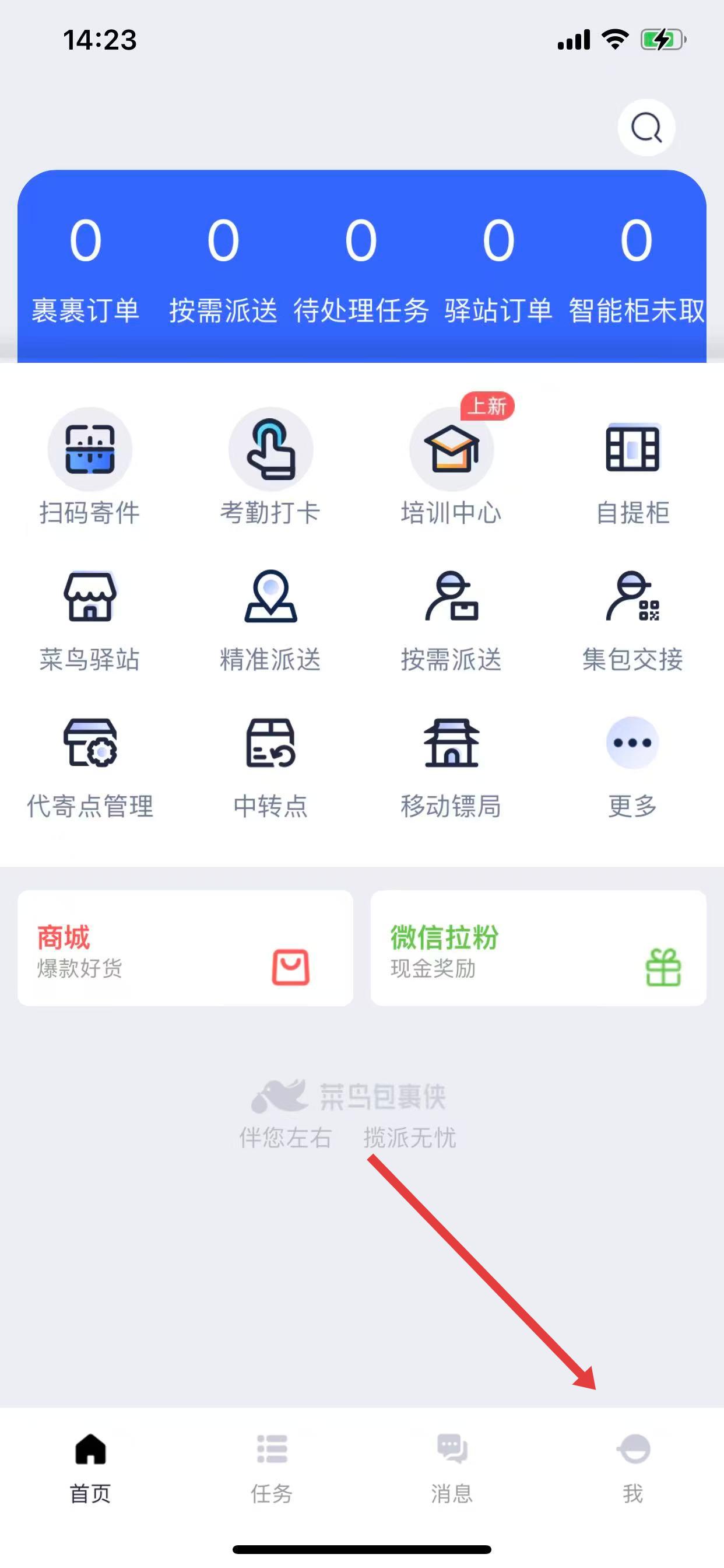Viewport: 724px width, 1568px height.
Task: Switch to the 我 tab
Action: (x=632, y=1466)
